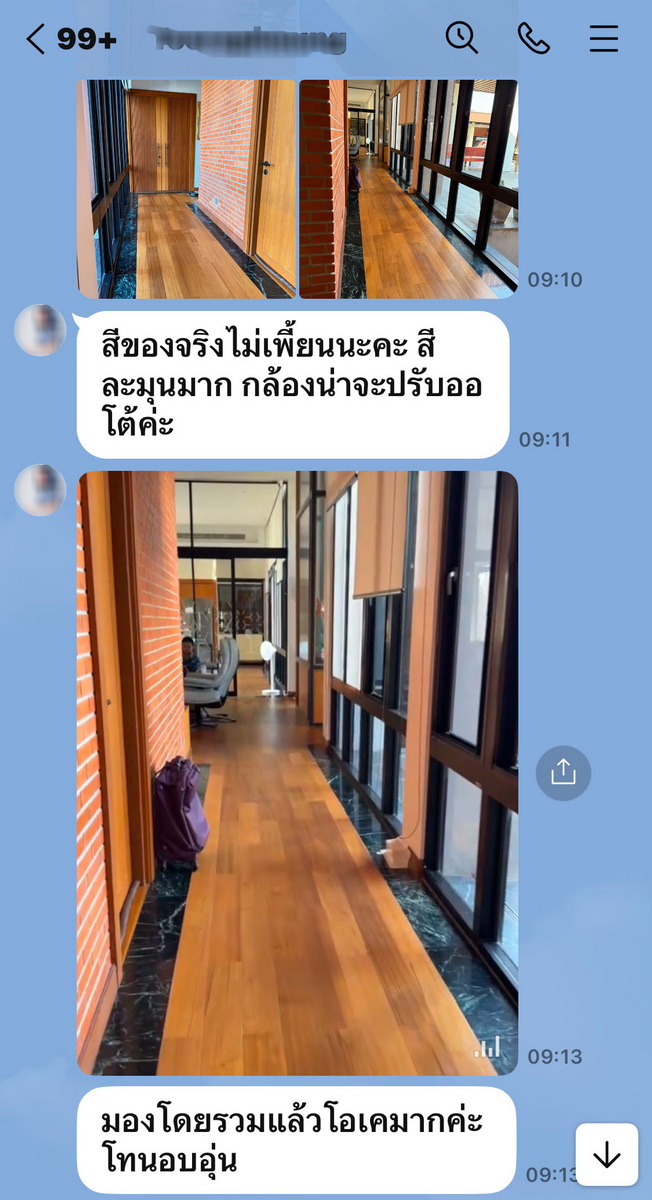This screenshot has width=652, height=1200.
Task: Open sender profile beside the 09:11 message
Action: [40, 330]
